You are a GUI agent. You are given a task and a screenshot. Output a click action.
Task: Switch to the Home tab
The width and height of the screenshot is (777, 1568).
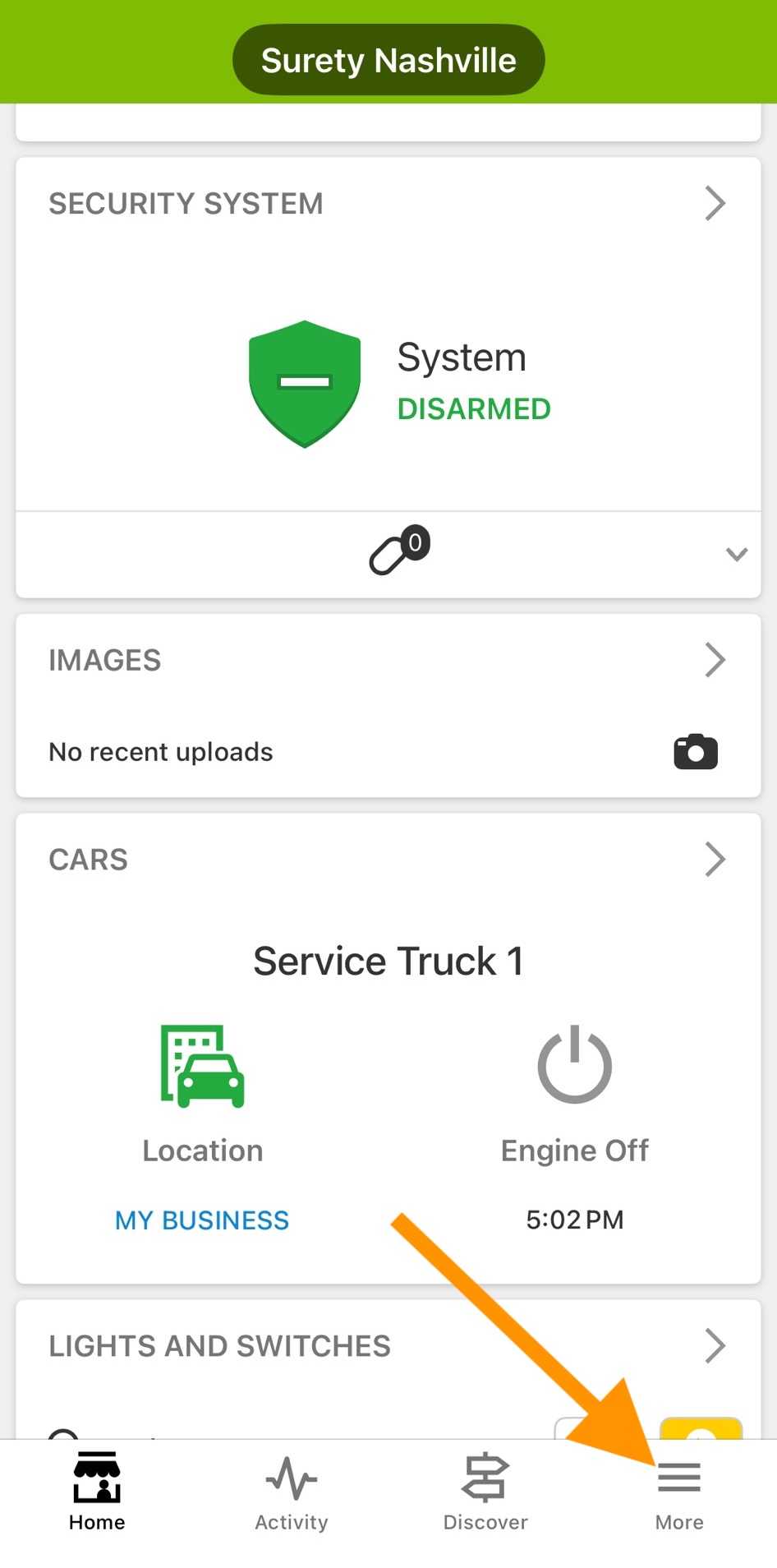coord(97,1492)
